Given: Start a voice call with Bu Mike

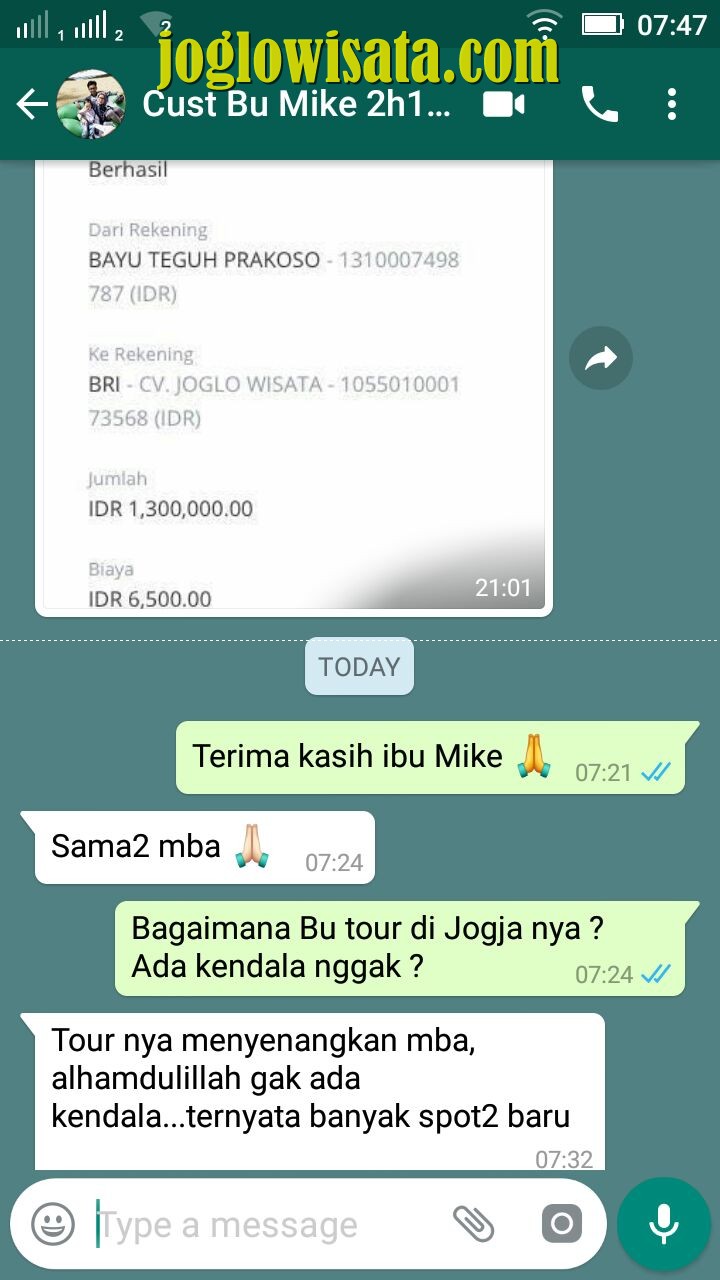Looking at the screenshot, I should click(x=600, y=104).
